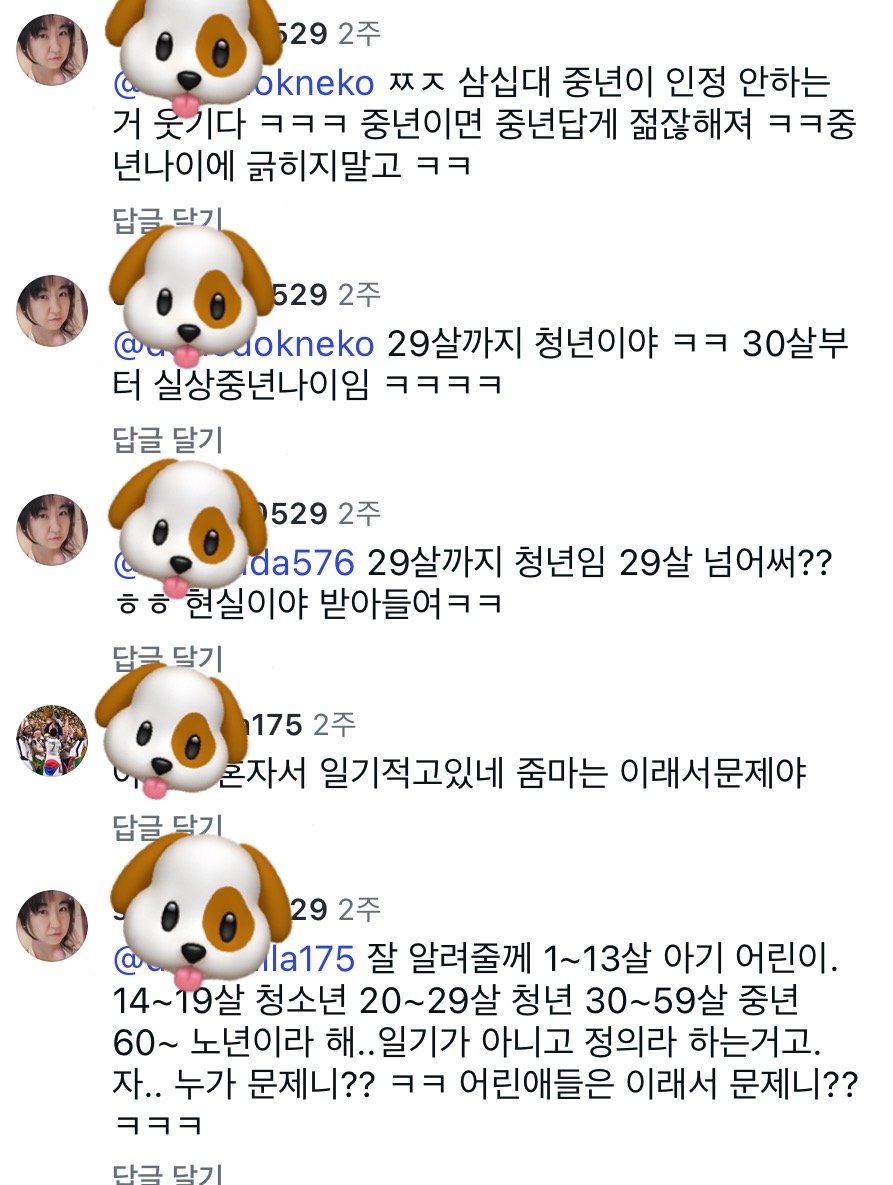
Task: Reply to the comment about 삼십대 중년이 인정 안하는
Action: (168, 221)
